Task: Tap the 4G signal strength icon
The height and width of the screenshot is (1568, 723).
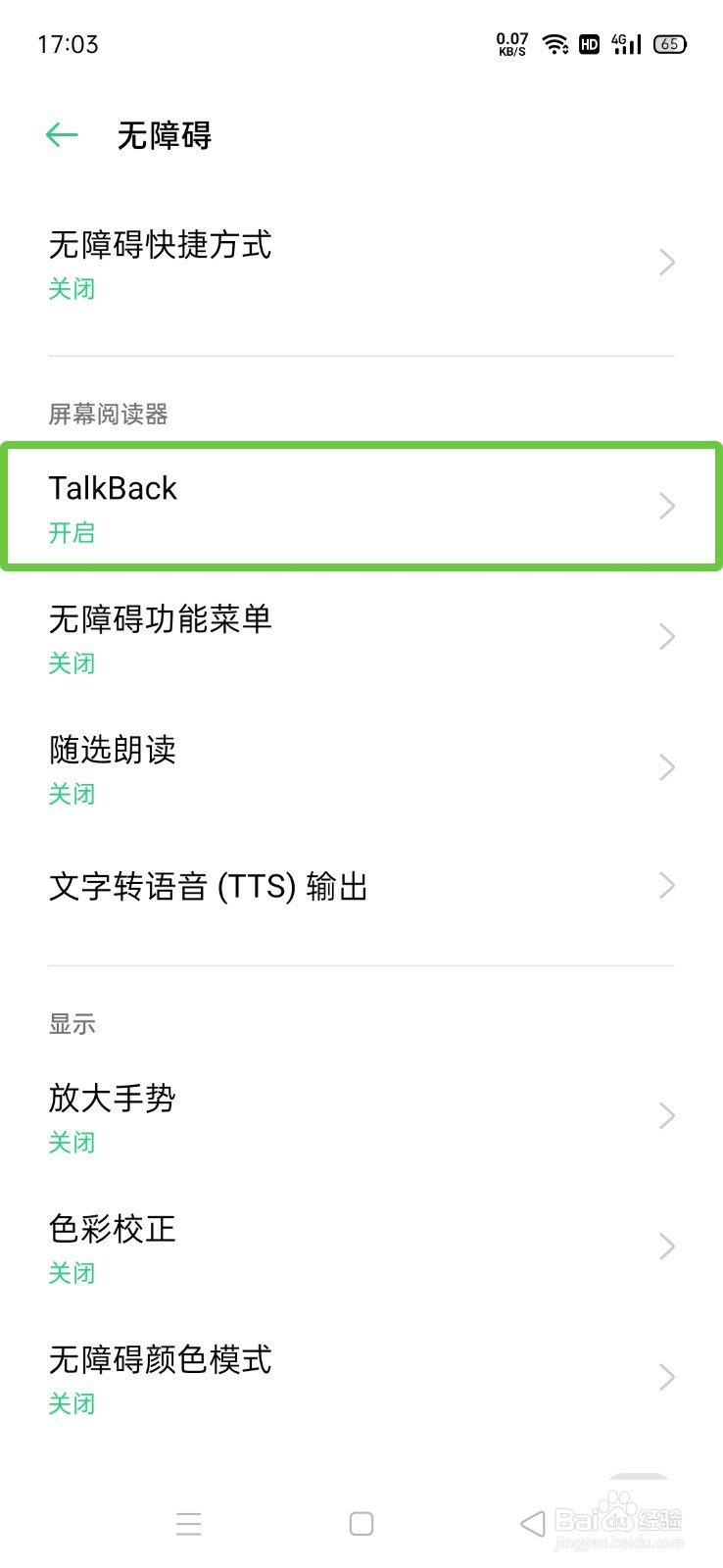Action: (625, 44)
